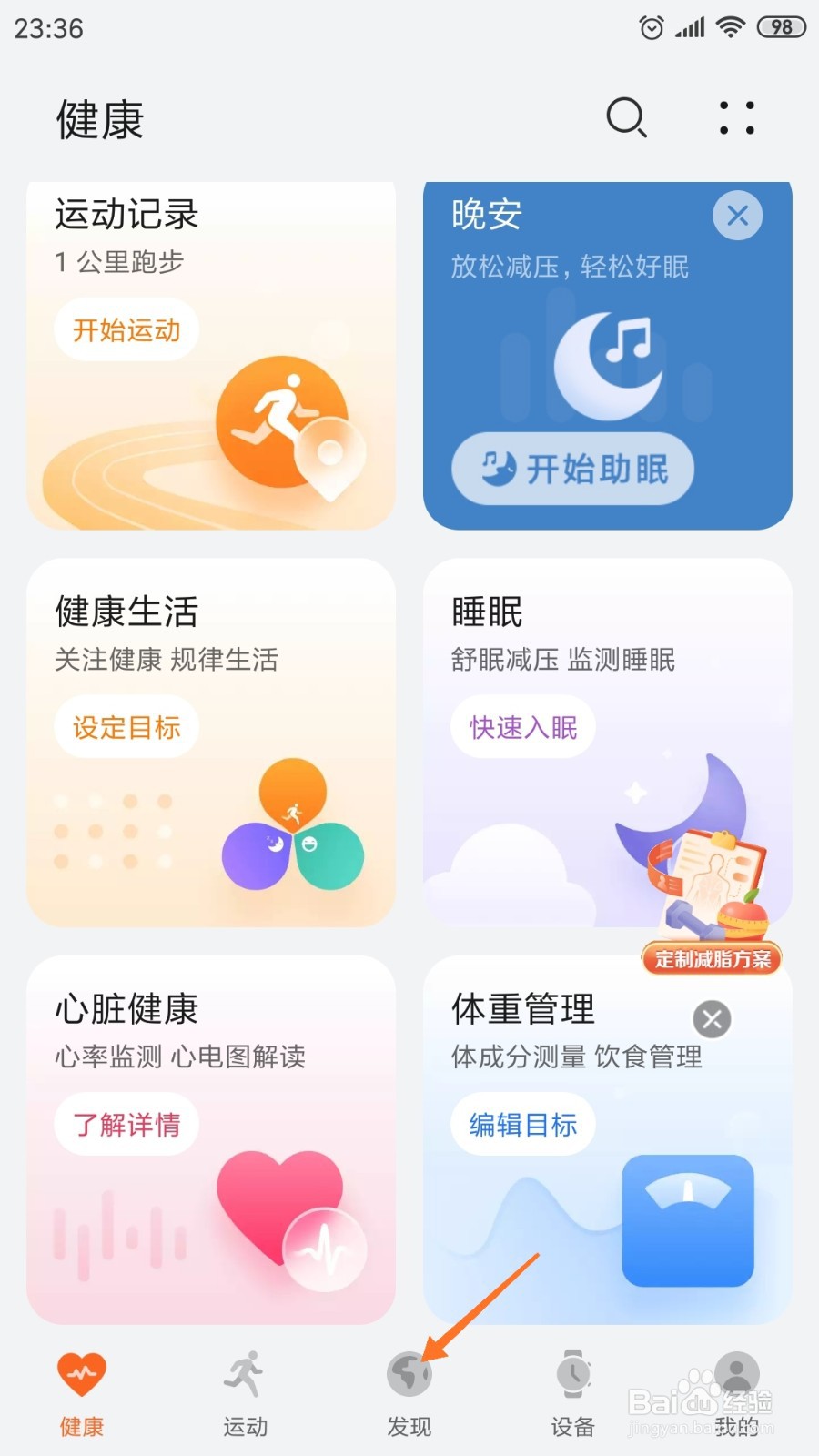
Task: Open 发现 via the globe icon
Action: 409,1374
